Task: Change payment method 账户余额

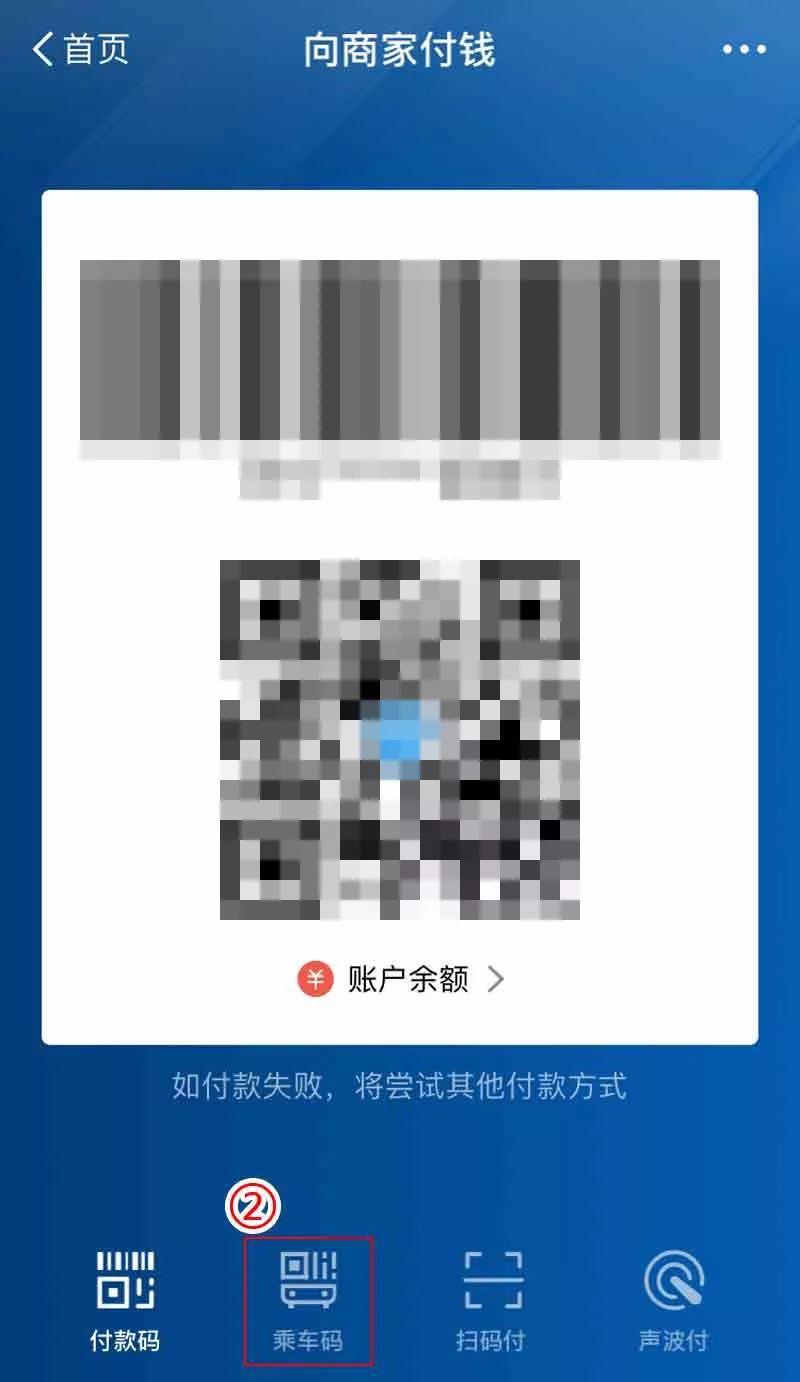Action: tap(401, 979)
